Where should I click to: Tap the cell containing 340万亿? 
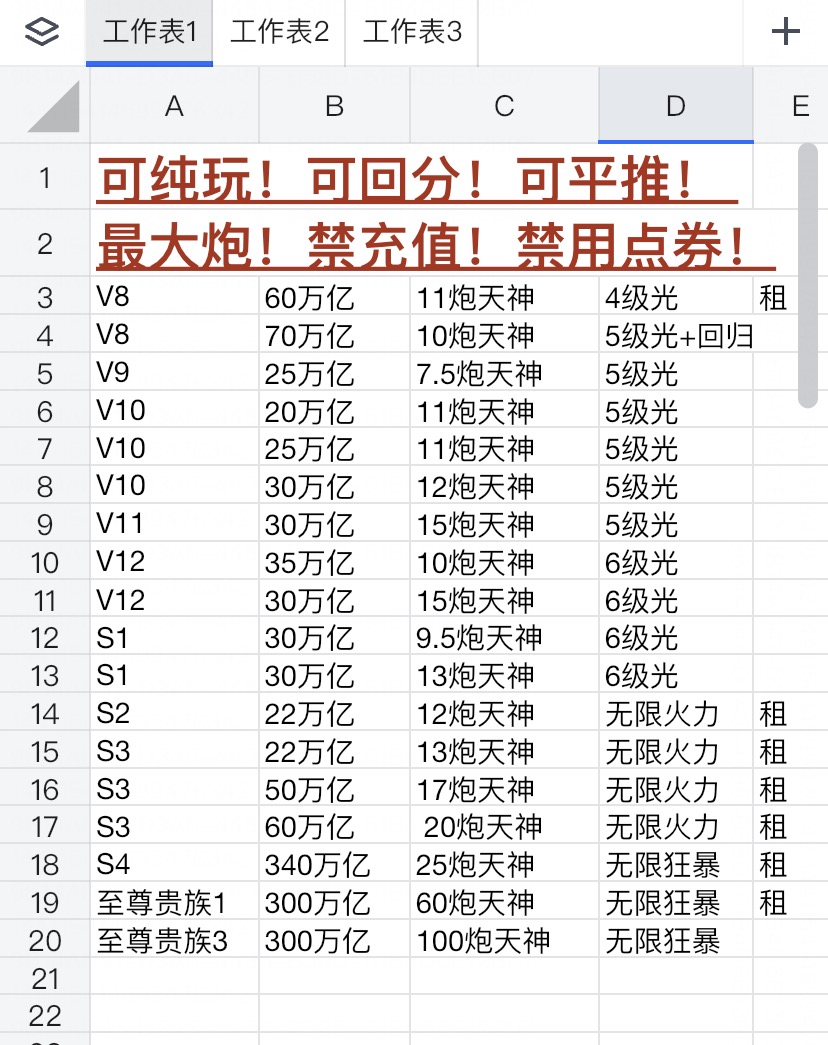tap(334, 865)
